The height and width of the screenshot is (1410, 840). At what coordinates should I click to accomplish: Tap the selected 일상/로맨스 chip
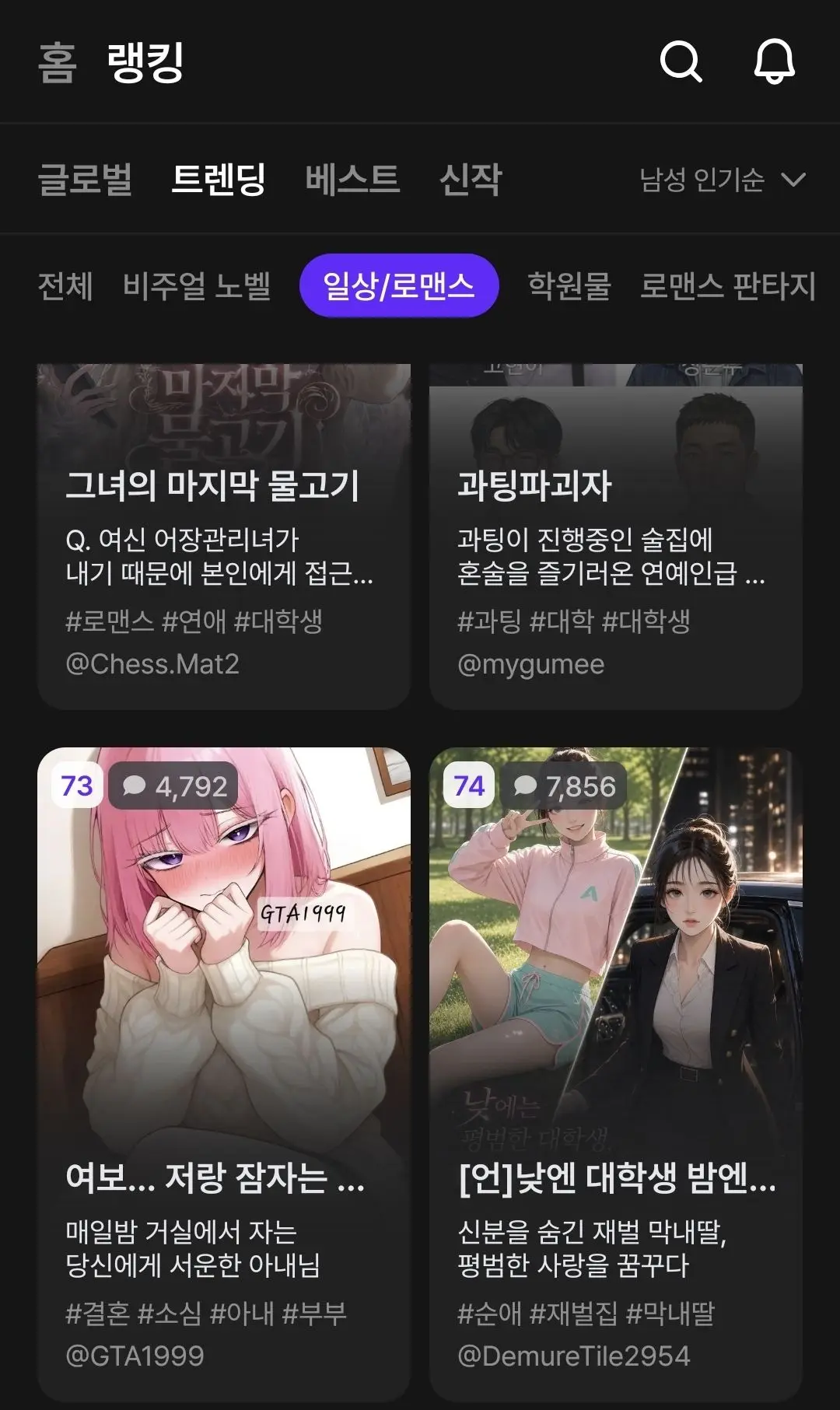pos(399,285)
